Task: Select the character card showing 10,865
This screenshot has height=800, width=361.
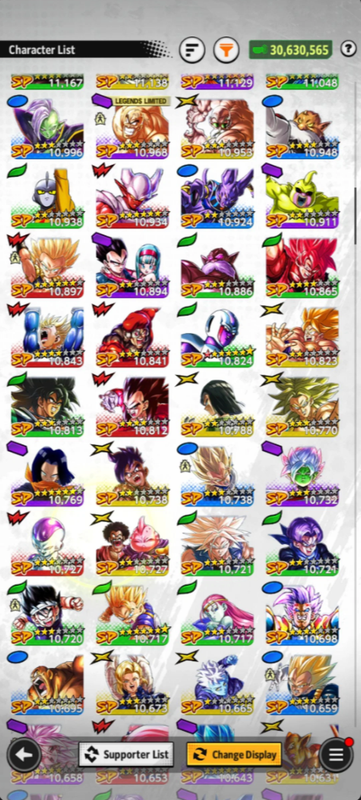Action: (302, 266)
